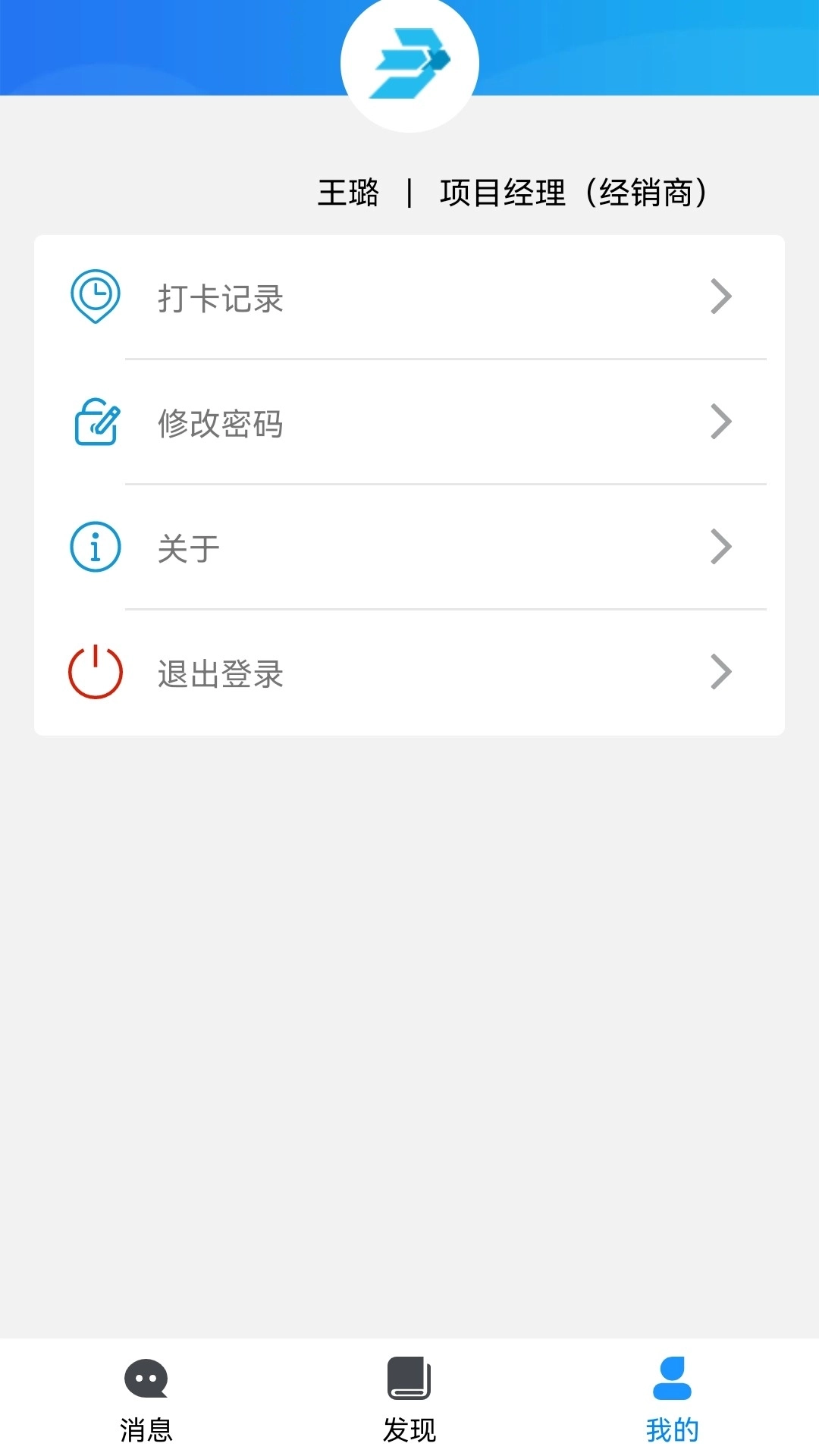Open the 发现 tab

(409, 1423)
